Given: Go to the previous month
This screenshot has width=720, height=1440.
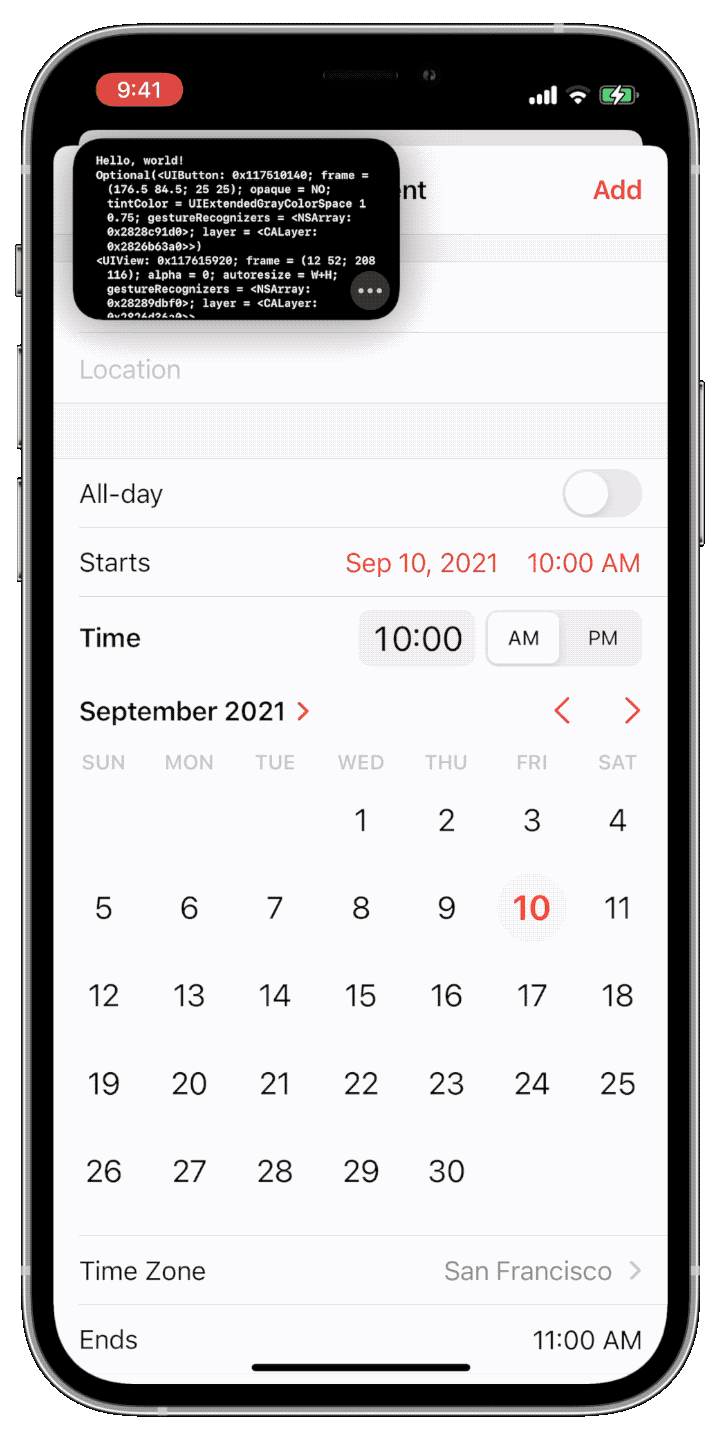Looking at the screenshot, I should pos(562,711).
